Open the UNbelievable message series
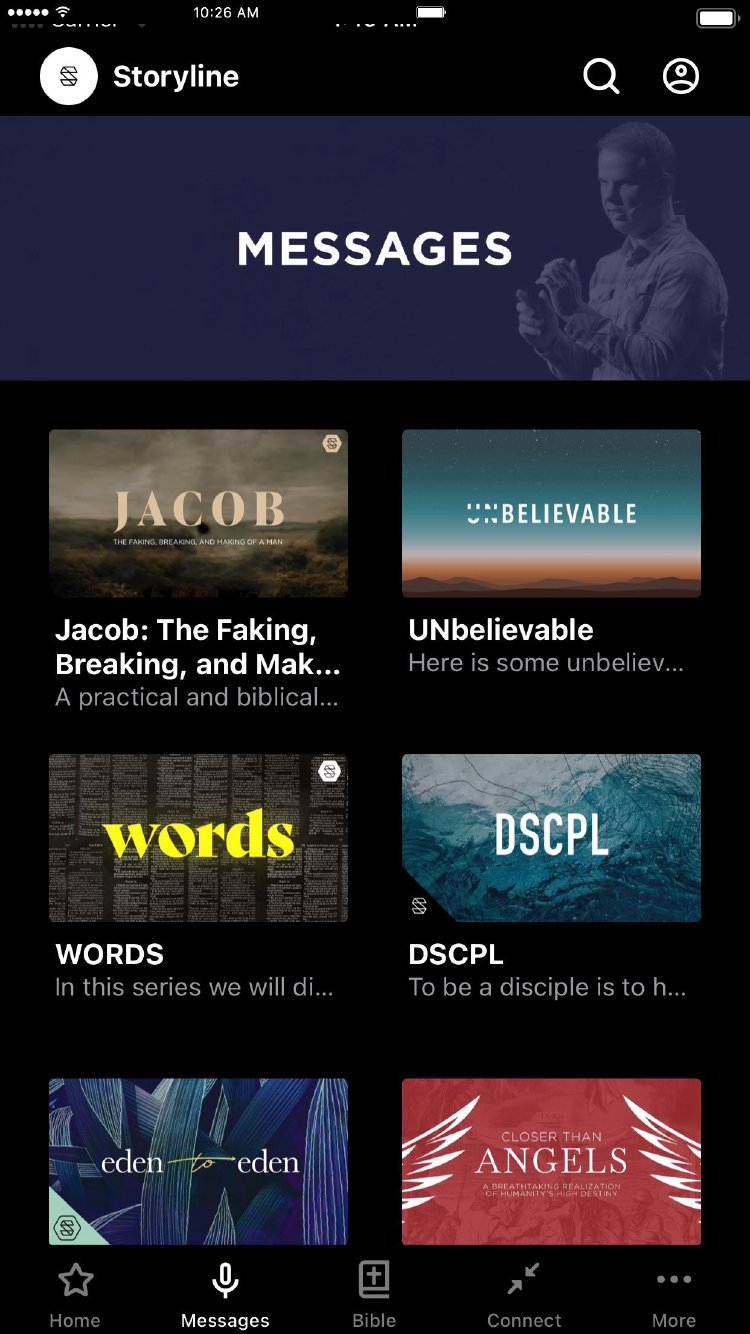 click(x=551, y=514)
